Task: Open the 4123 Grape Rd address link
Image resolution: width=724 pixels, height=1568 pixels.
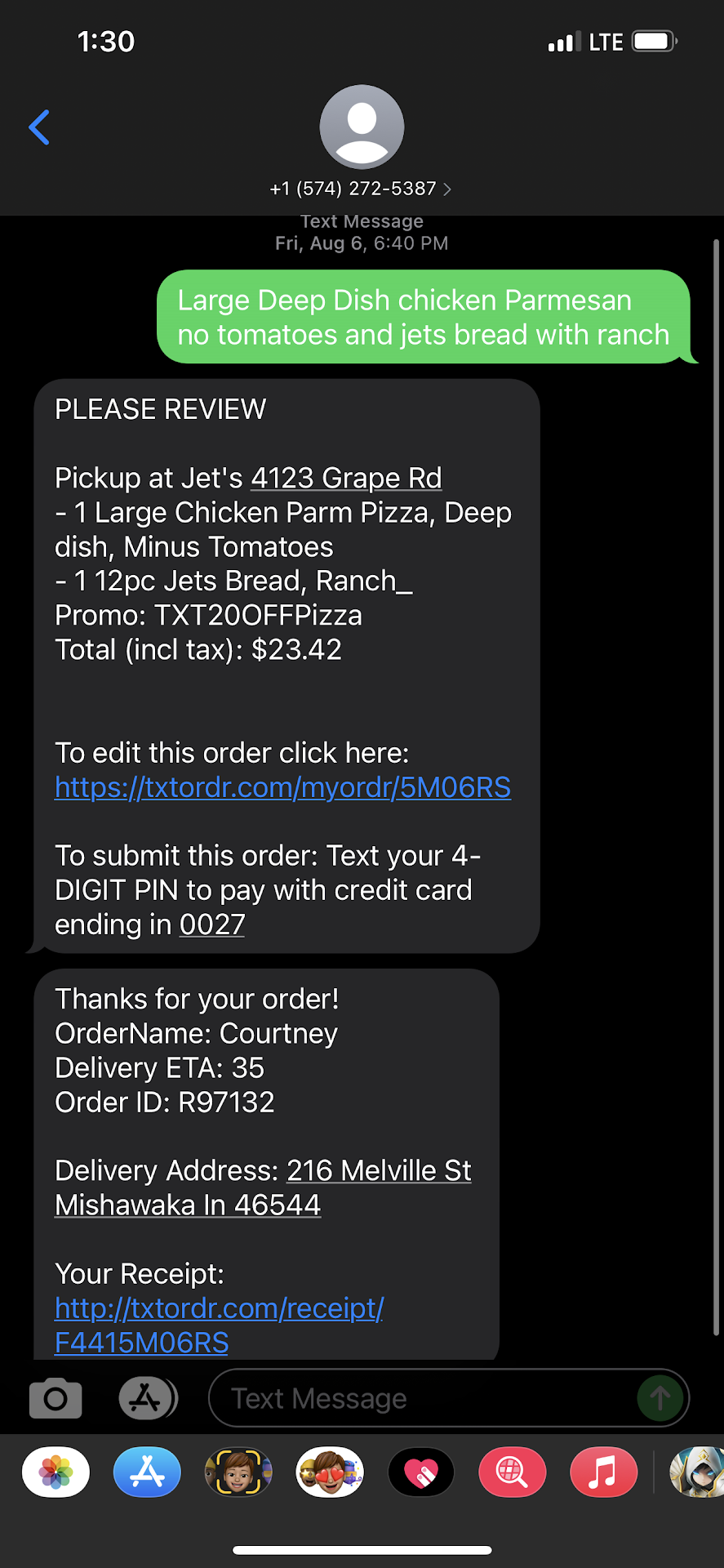Action: (x=346, y=478)
